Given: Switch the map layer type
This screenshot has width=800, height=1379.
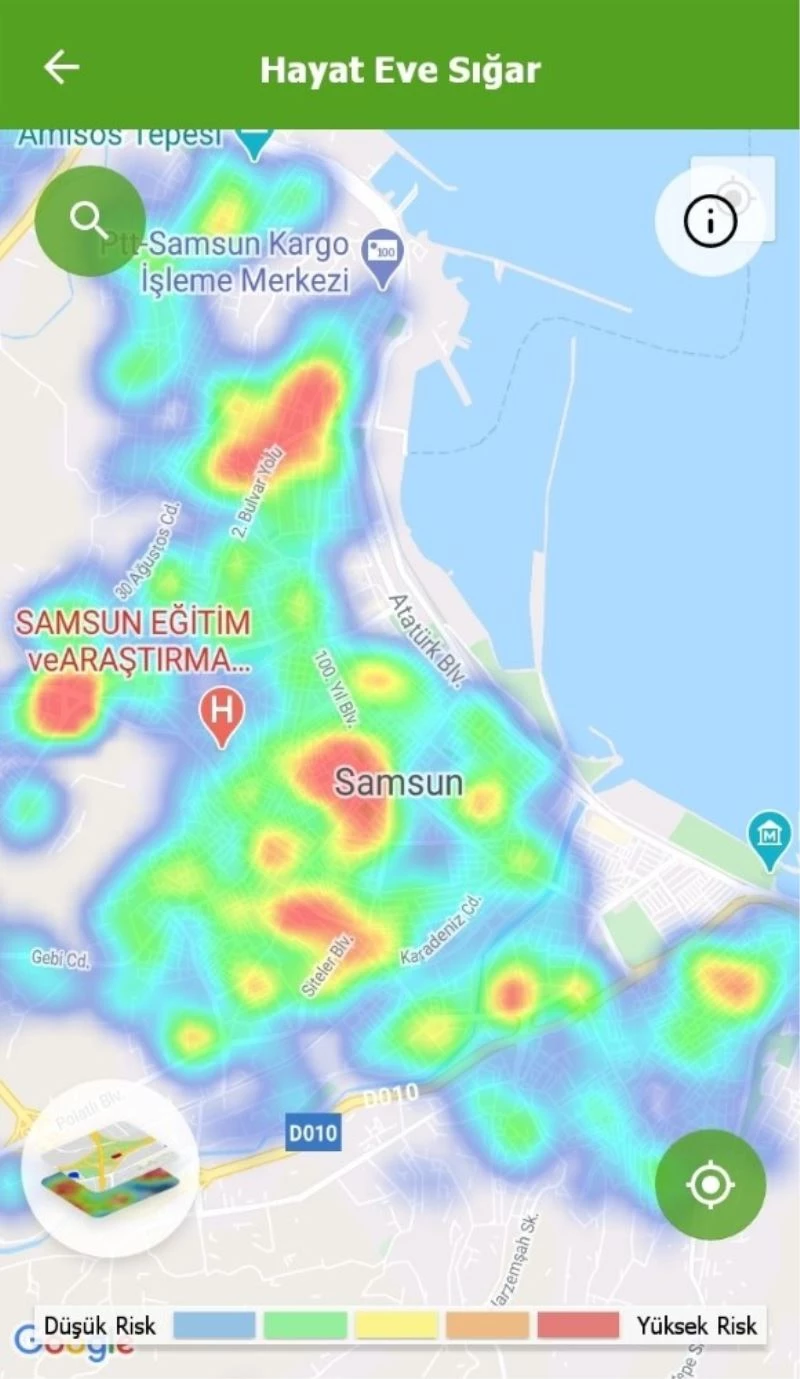Looking at the screenshot, I should (x=110, y=1168).
